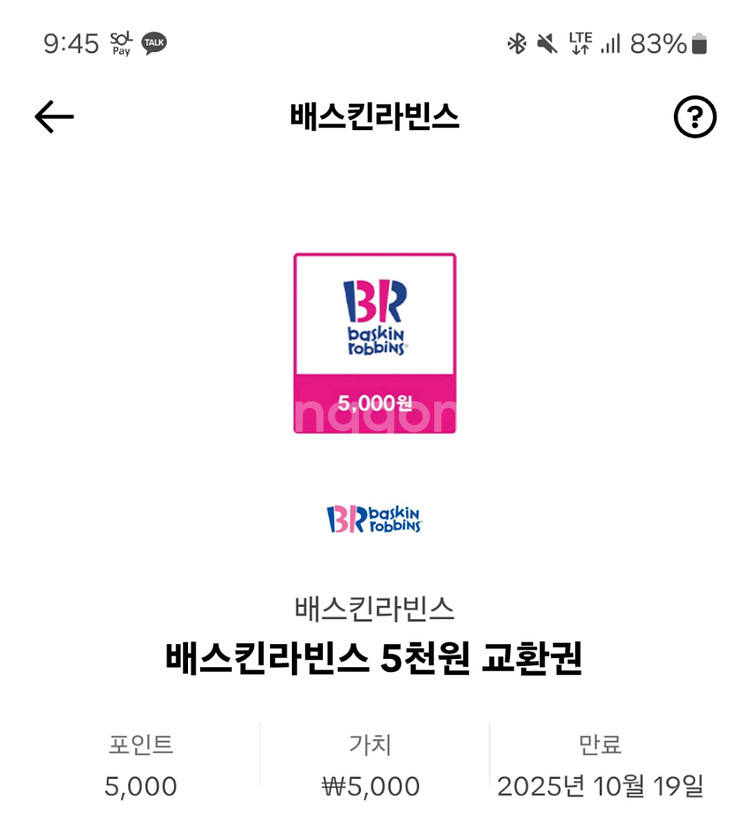This screenshot has height=831, width=750.
Task: Open the help question mark icon
Action: [x=694, y=115]
